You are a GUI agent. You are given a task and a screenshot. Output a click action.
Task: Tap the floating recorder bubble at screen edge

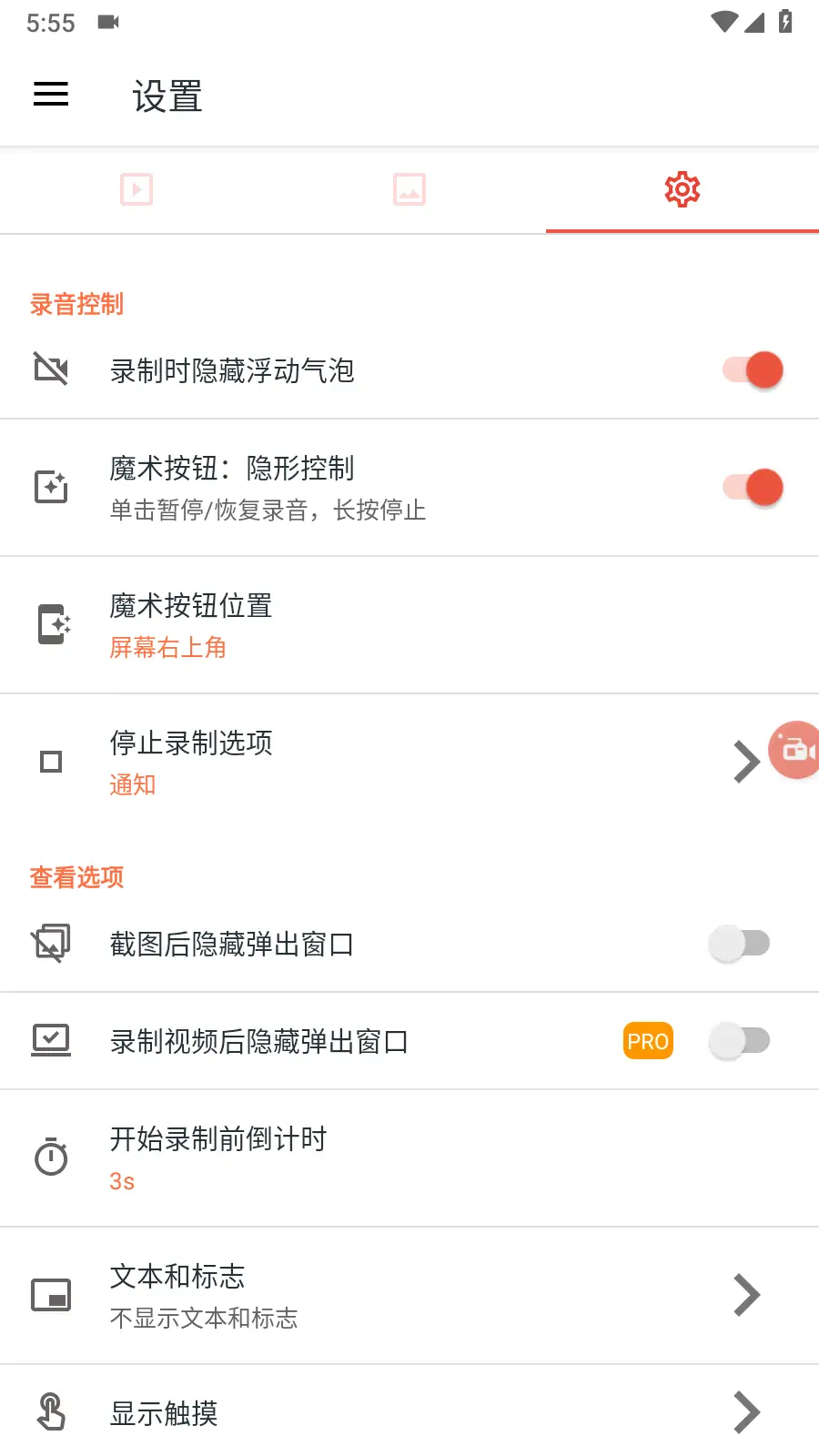[794, 750]
